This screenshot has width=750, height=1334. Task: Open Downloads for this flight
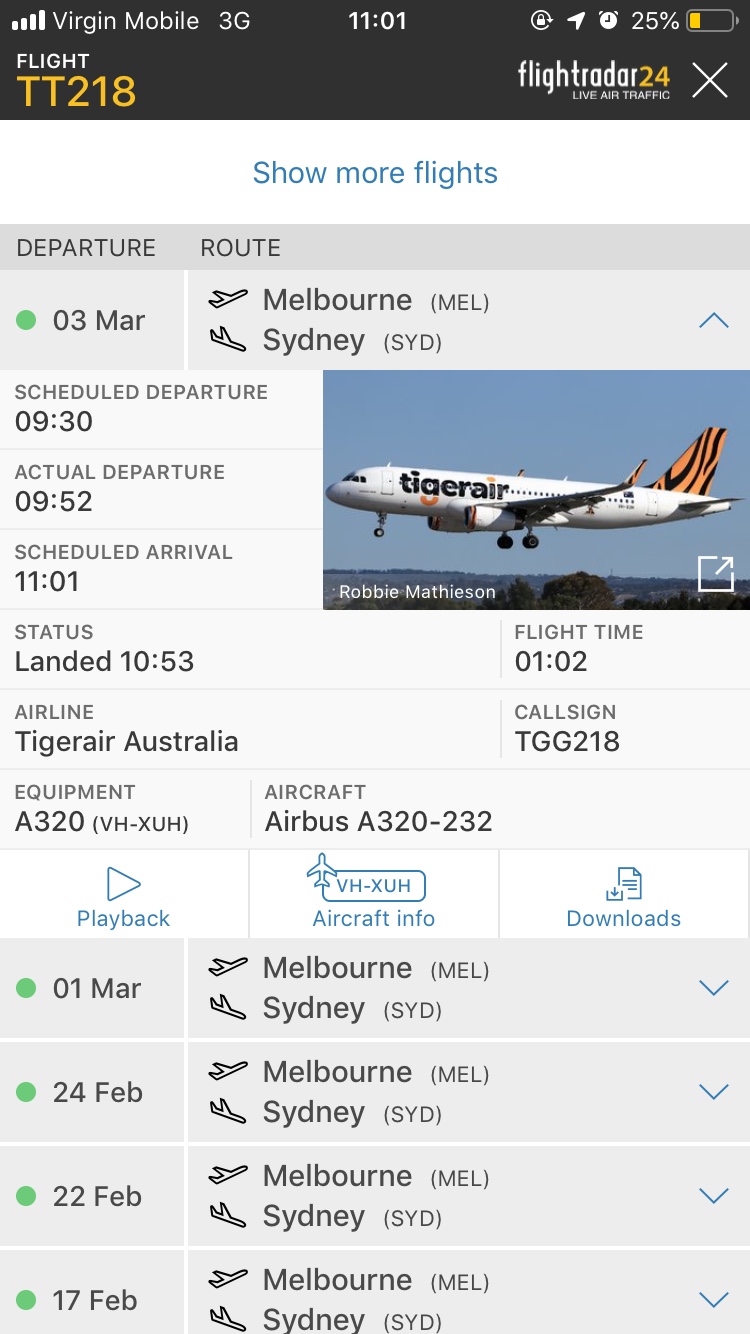point(624,896)
